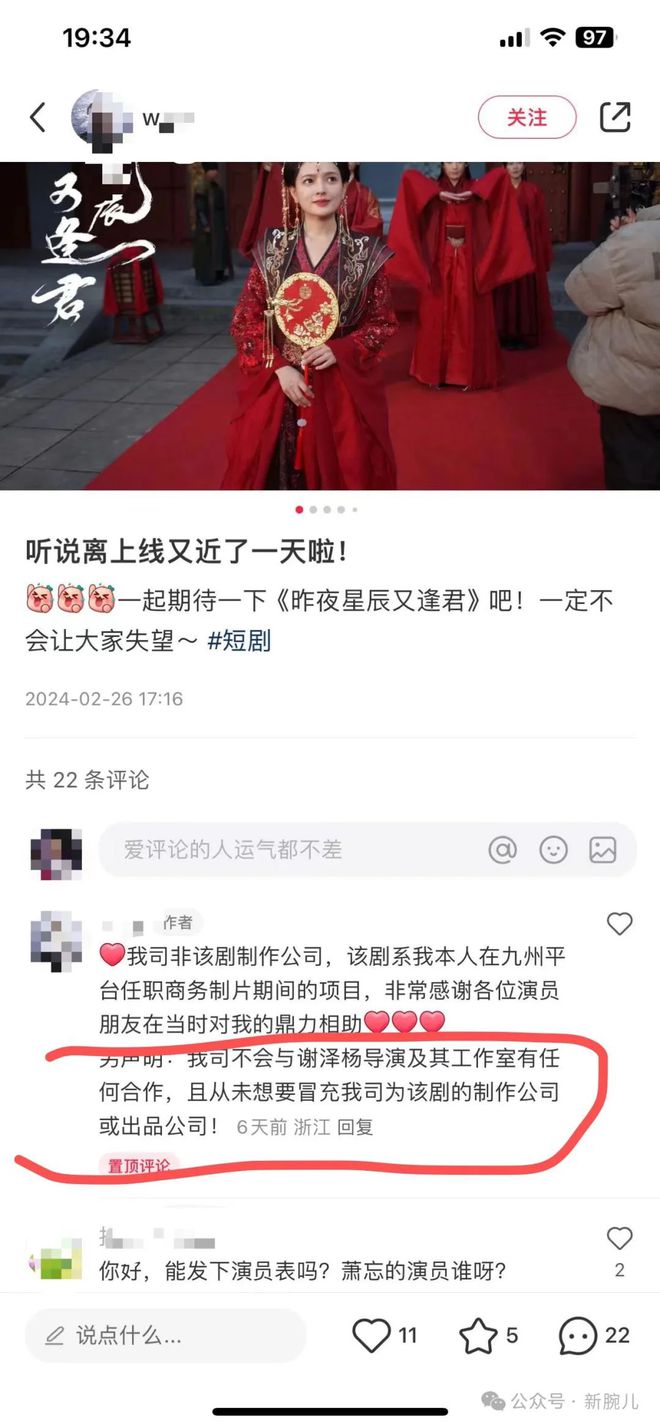The image size is (660, 1428).
Task: Save the post with the star icon
Action: coord(478,1335)
